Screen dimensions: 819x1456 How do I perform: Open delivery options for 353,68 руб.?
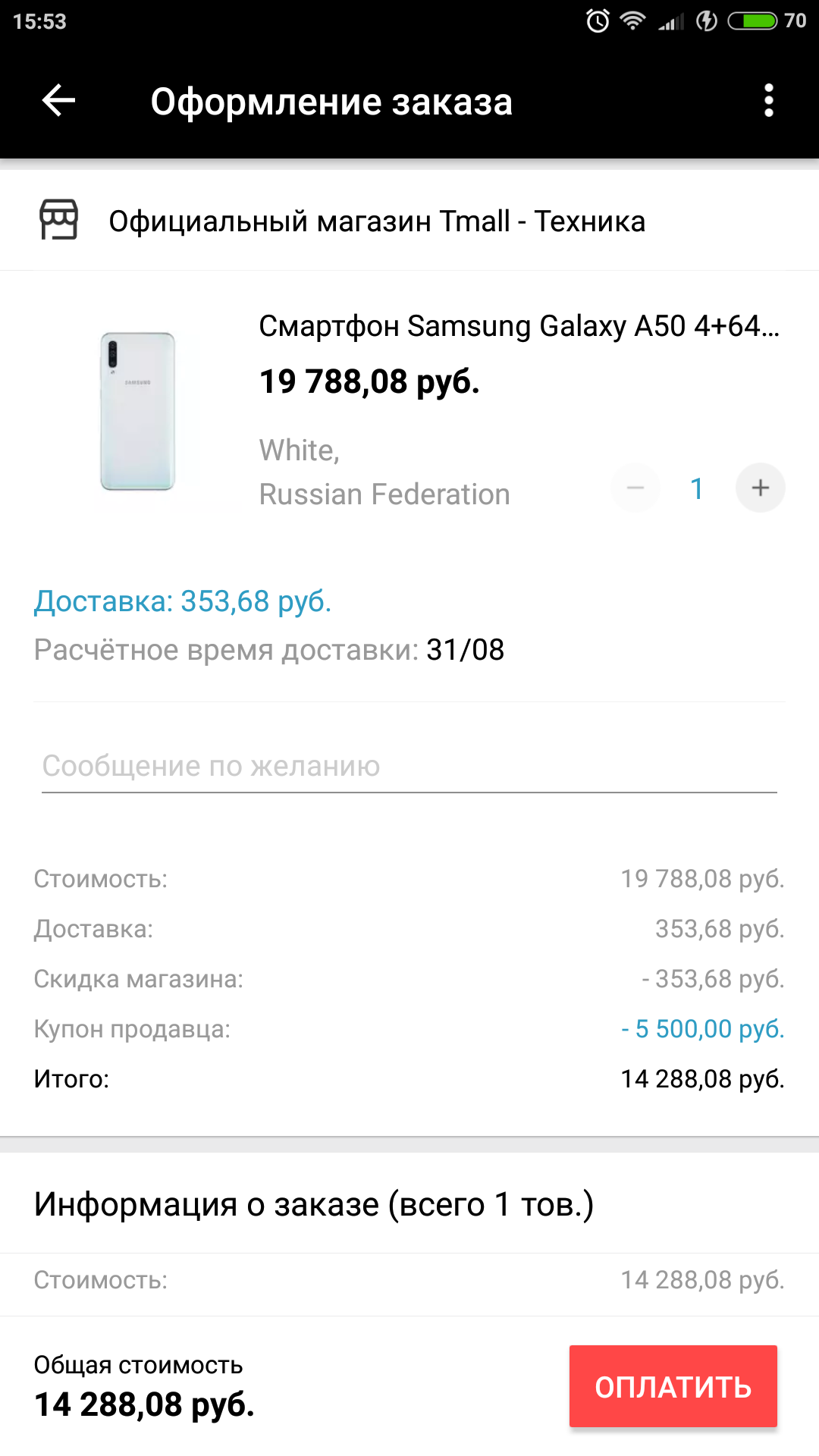[183, 601]
